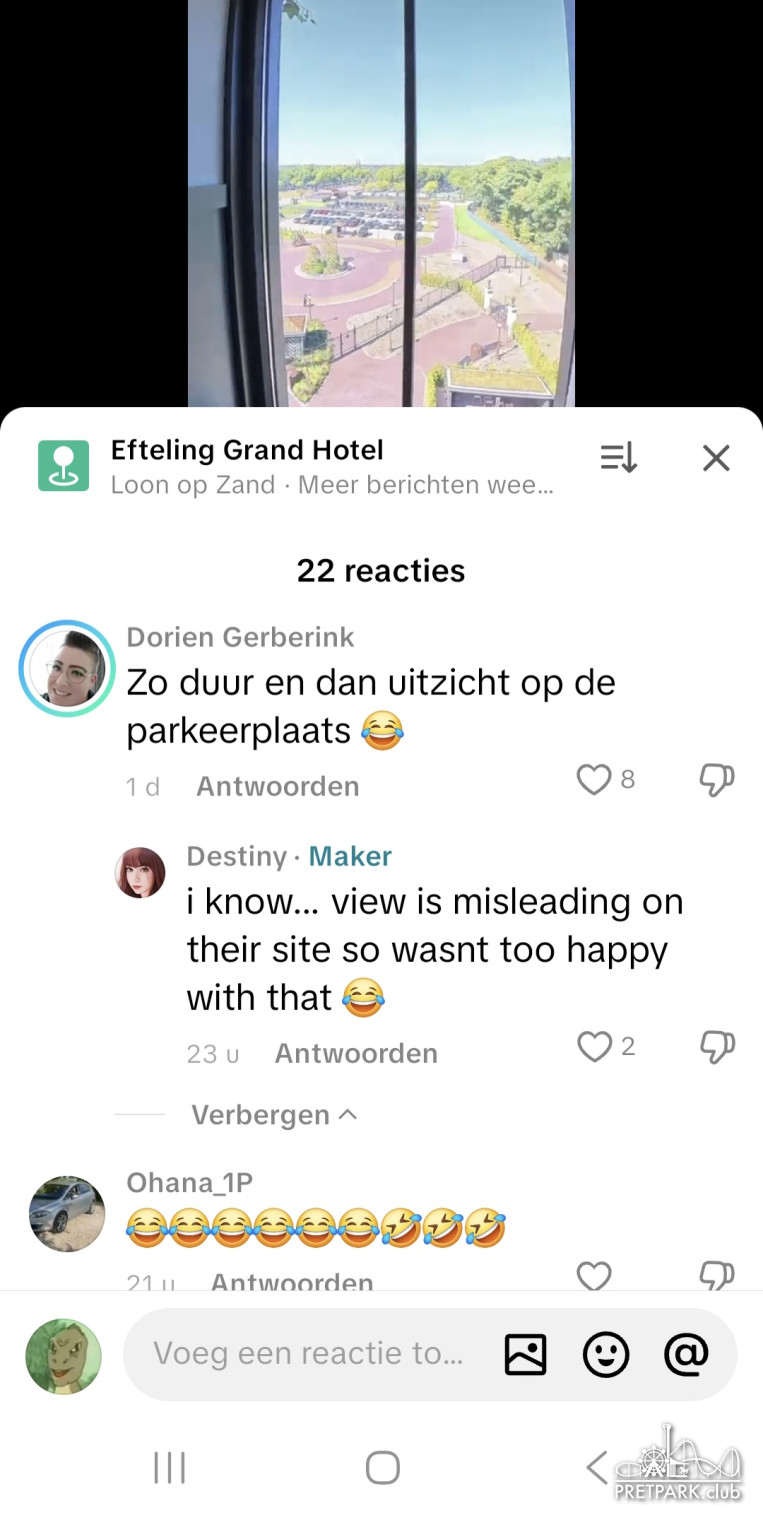763x1520 pixels.
Task: Like Ohana_1P's emoji comment
Action: coord(594,1275)
